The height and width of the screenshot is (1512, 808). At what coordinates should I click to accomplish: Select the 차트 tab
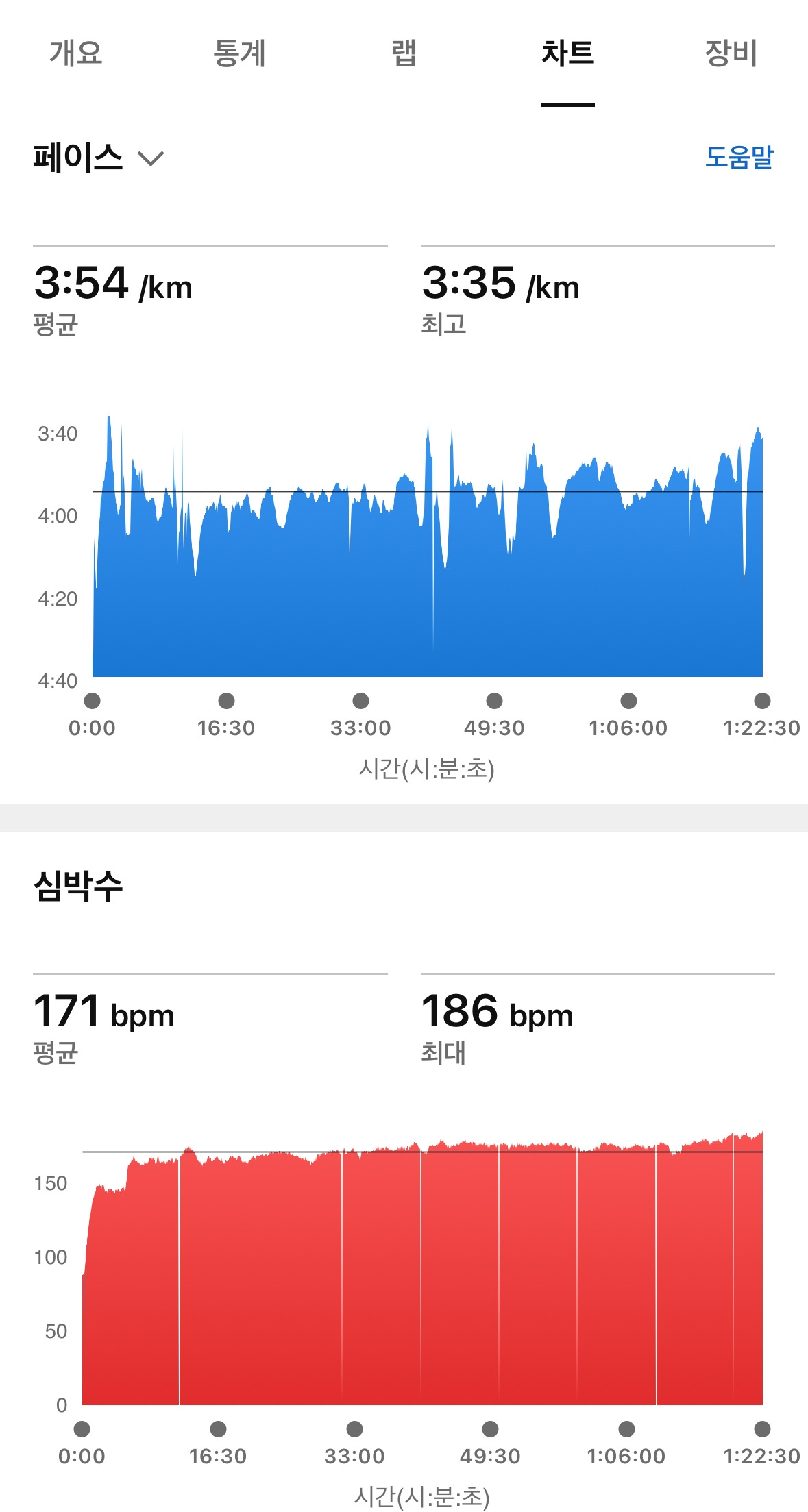[567, 53]
